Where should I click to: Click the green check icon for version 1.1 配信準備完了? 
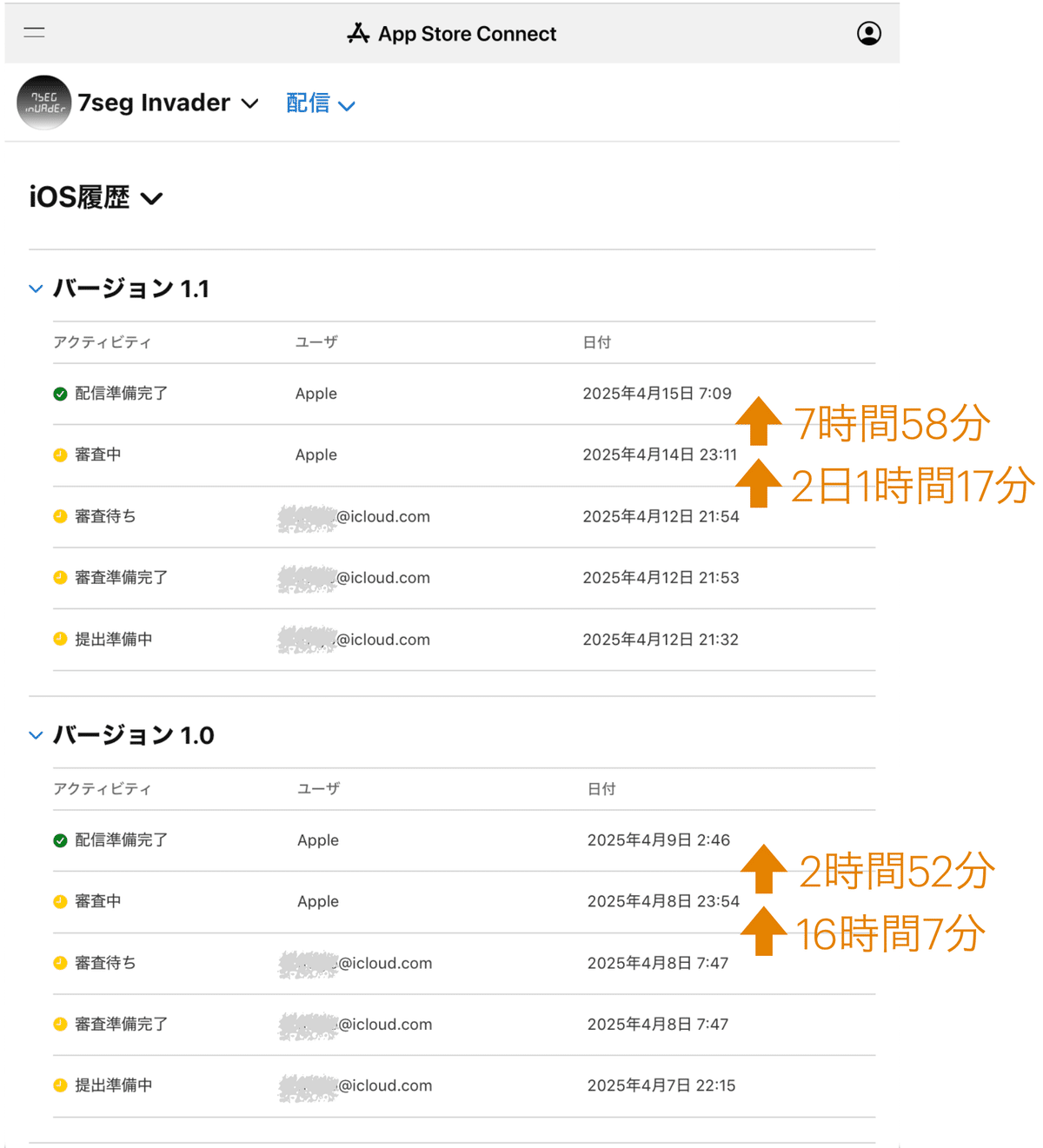point(59,393)
